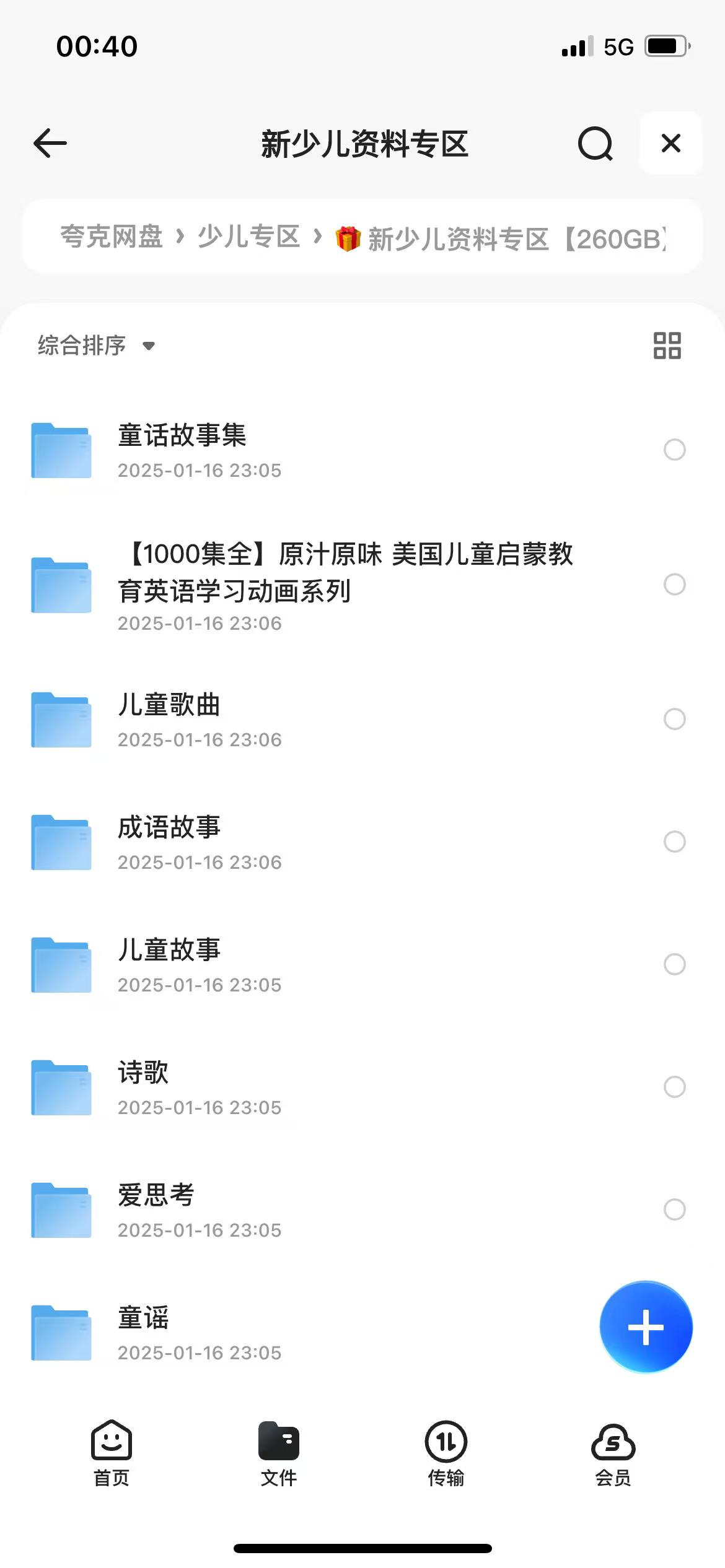Select the 爱思考 folder checkbox
The image size is (725, 1568).
[x=674, y=1209]
